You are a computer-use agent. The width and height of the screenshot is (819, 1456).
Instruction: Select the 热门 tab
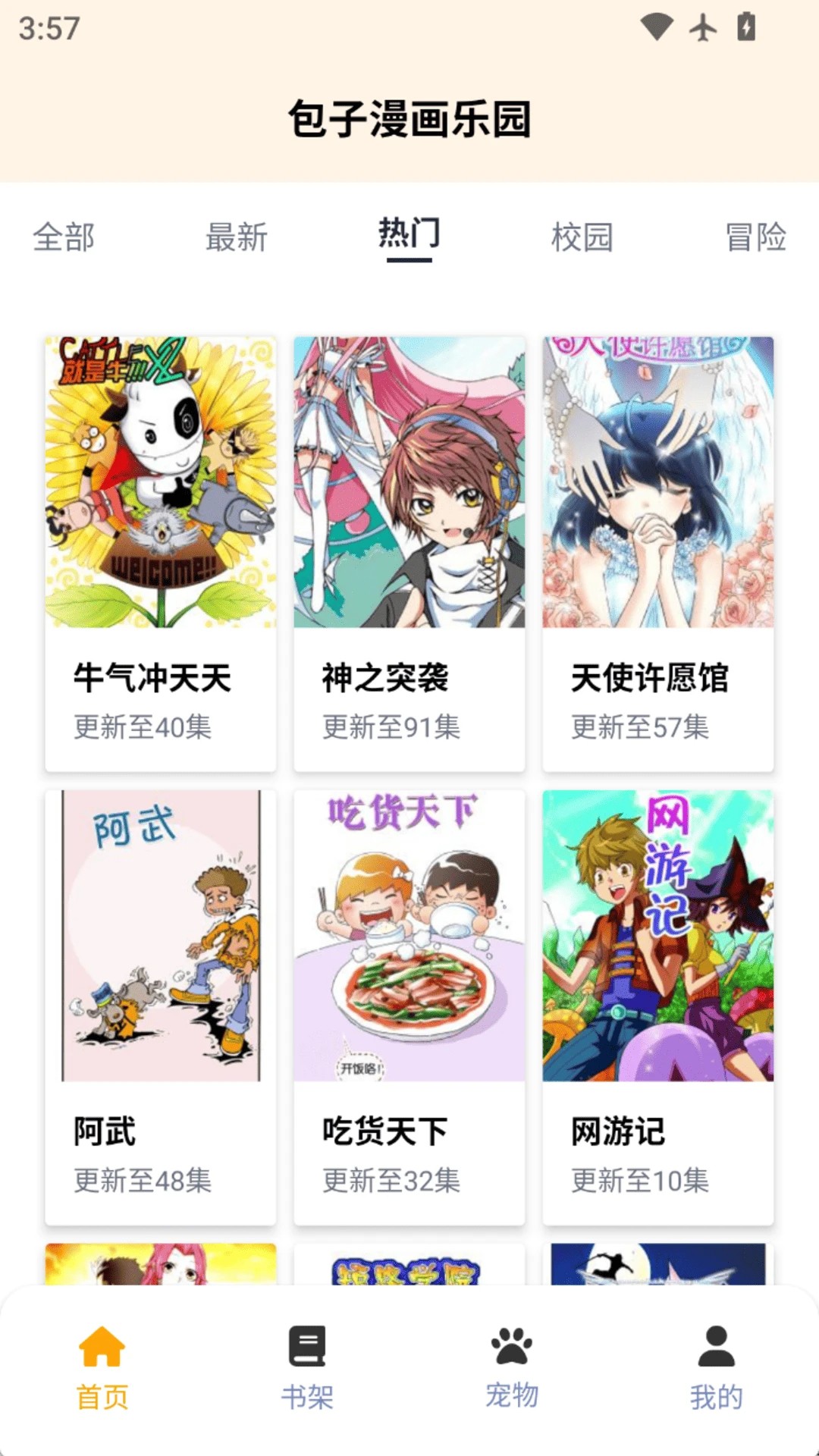point(409,237)
